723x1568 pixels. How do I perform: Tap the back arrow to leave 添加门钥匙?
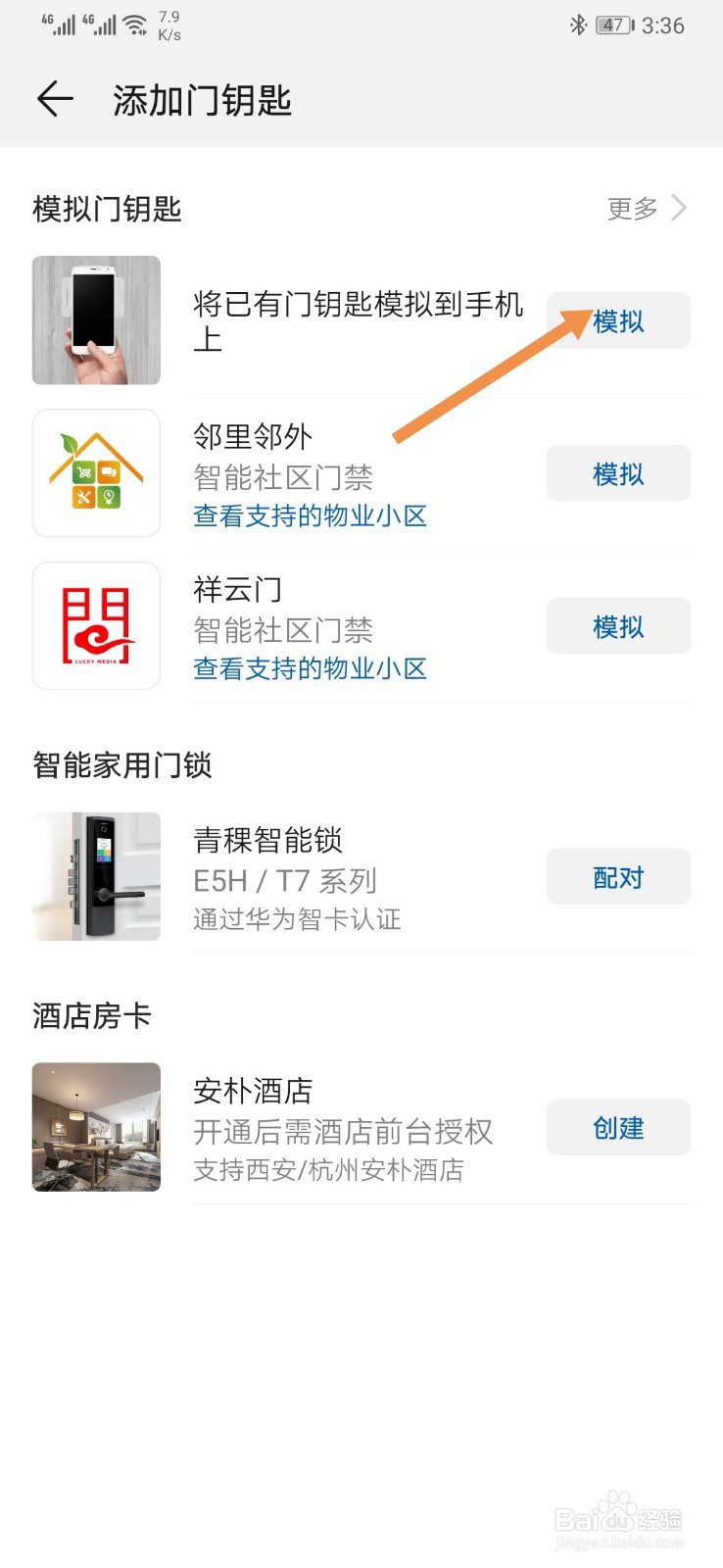coord(54,98)
